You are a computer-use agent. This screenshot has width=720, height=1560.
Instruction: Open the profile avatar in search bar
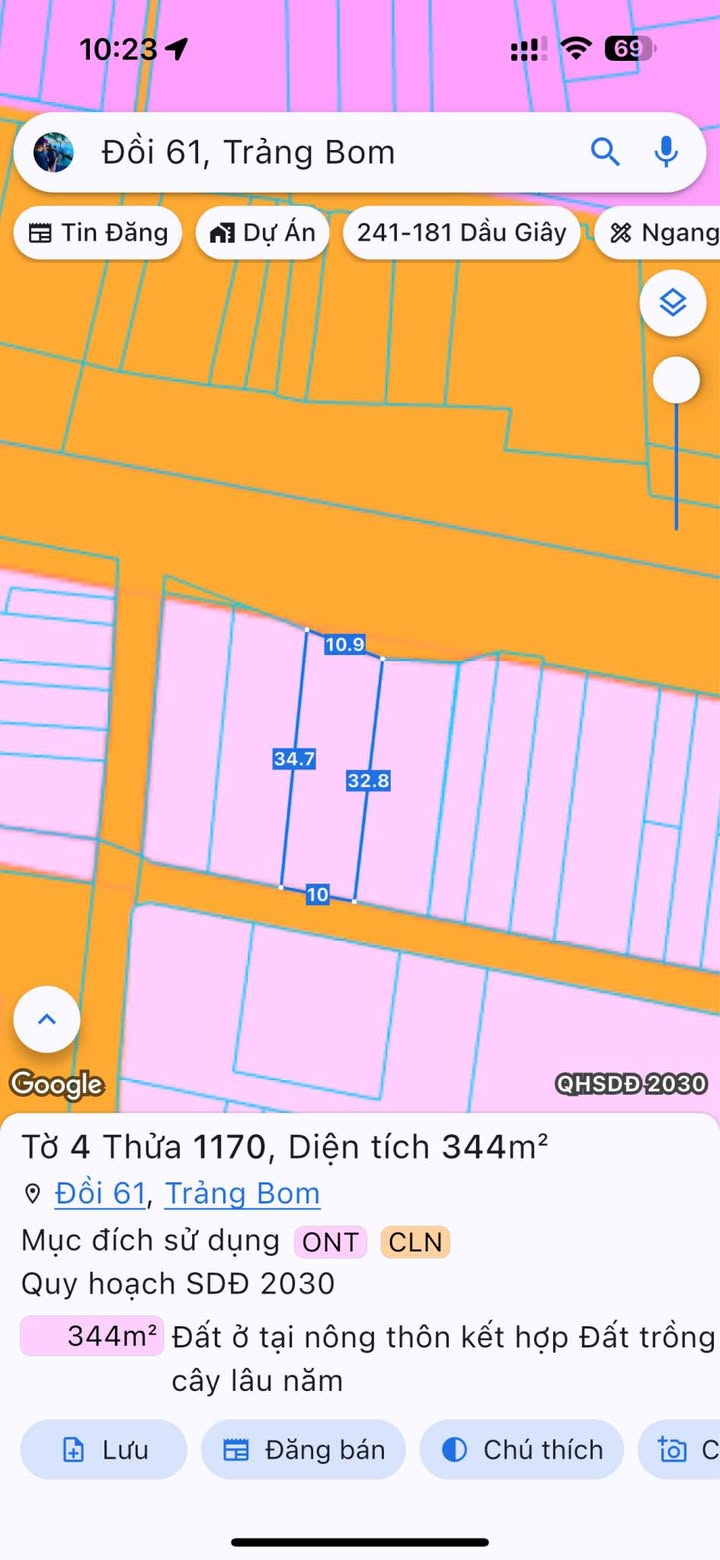(x=53, y=152)
